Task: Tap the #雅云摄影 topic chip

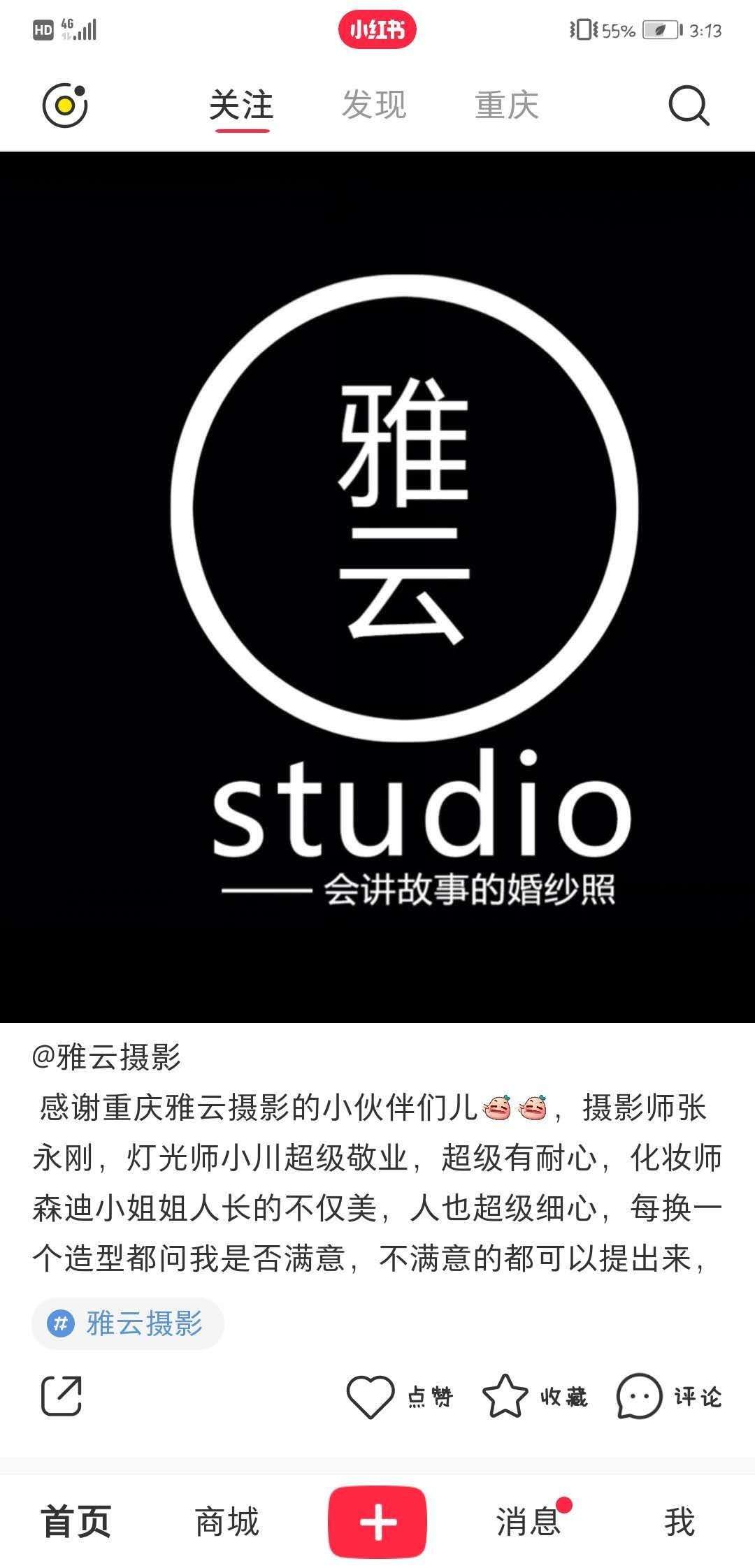Action: (128, 1323)
